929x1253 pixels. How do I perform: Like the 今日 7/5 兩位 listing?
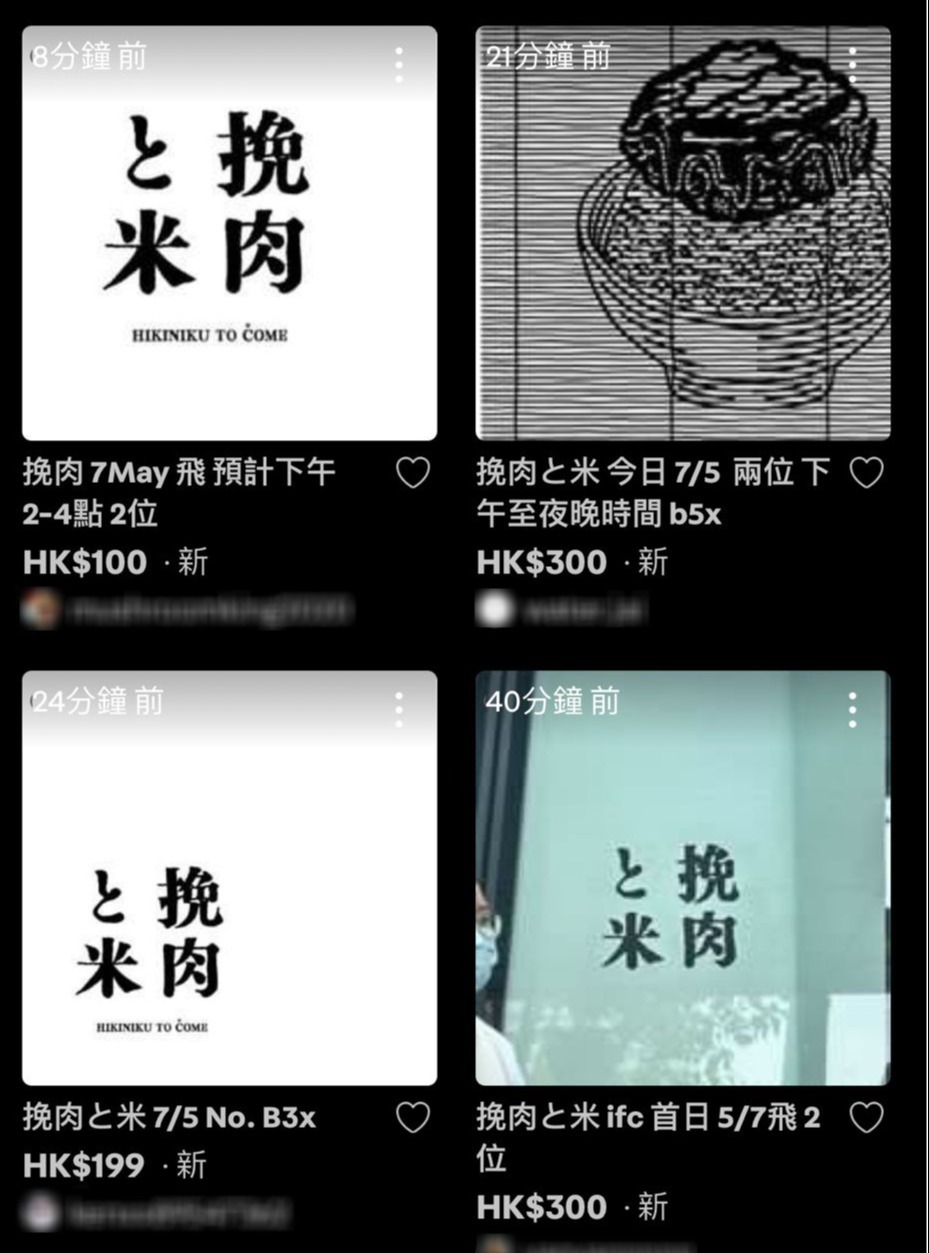tap(866, 473)
